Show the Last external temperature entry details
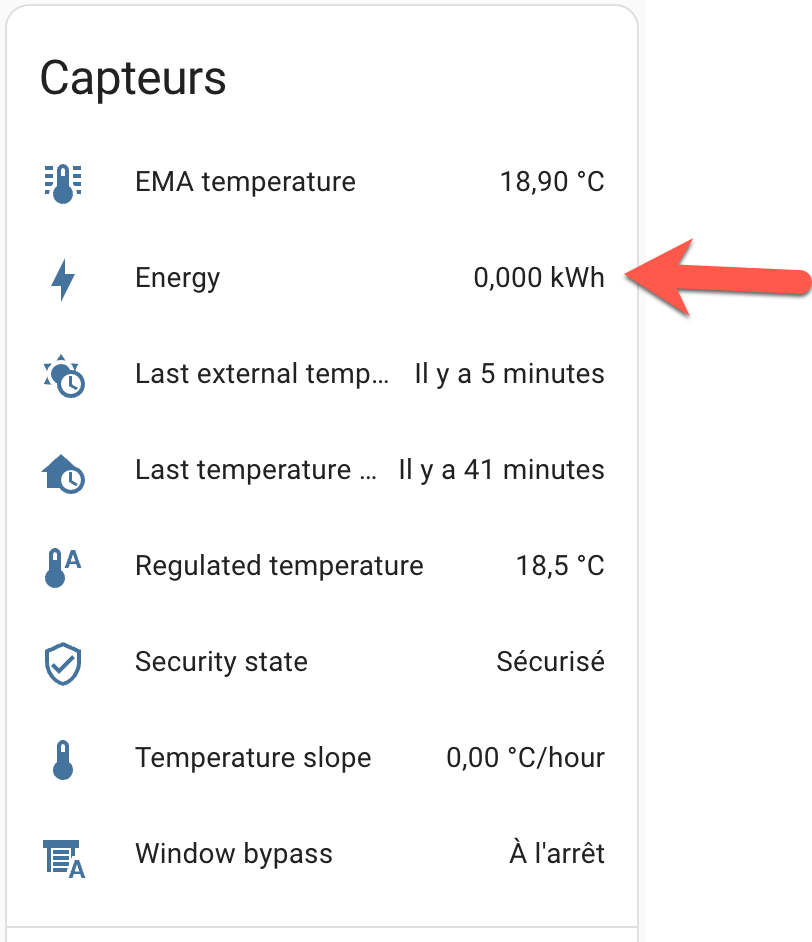The image size is (812, 942). point(262,374)
